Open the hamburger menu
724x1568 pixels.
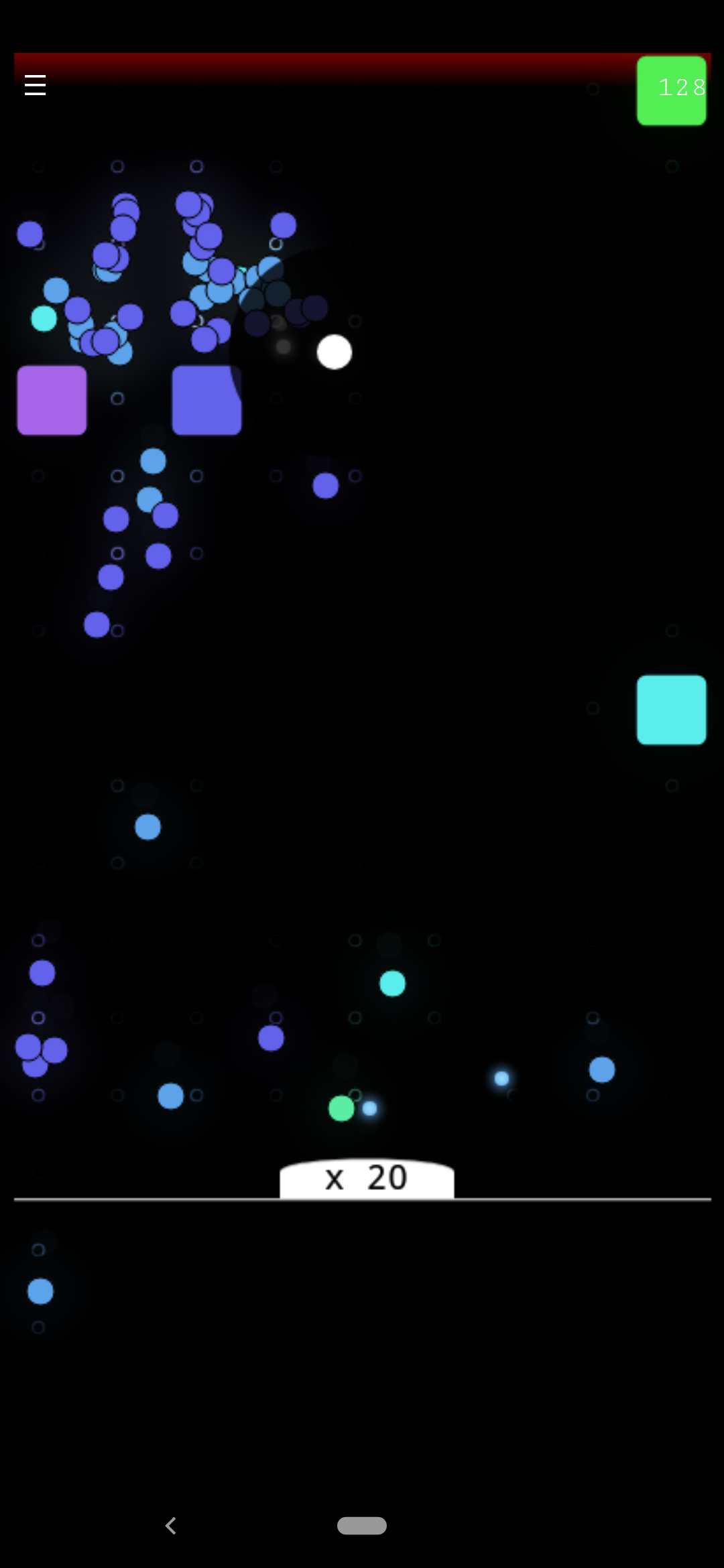tap(35, 85)
